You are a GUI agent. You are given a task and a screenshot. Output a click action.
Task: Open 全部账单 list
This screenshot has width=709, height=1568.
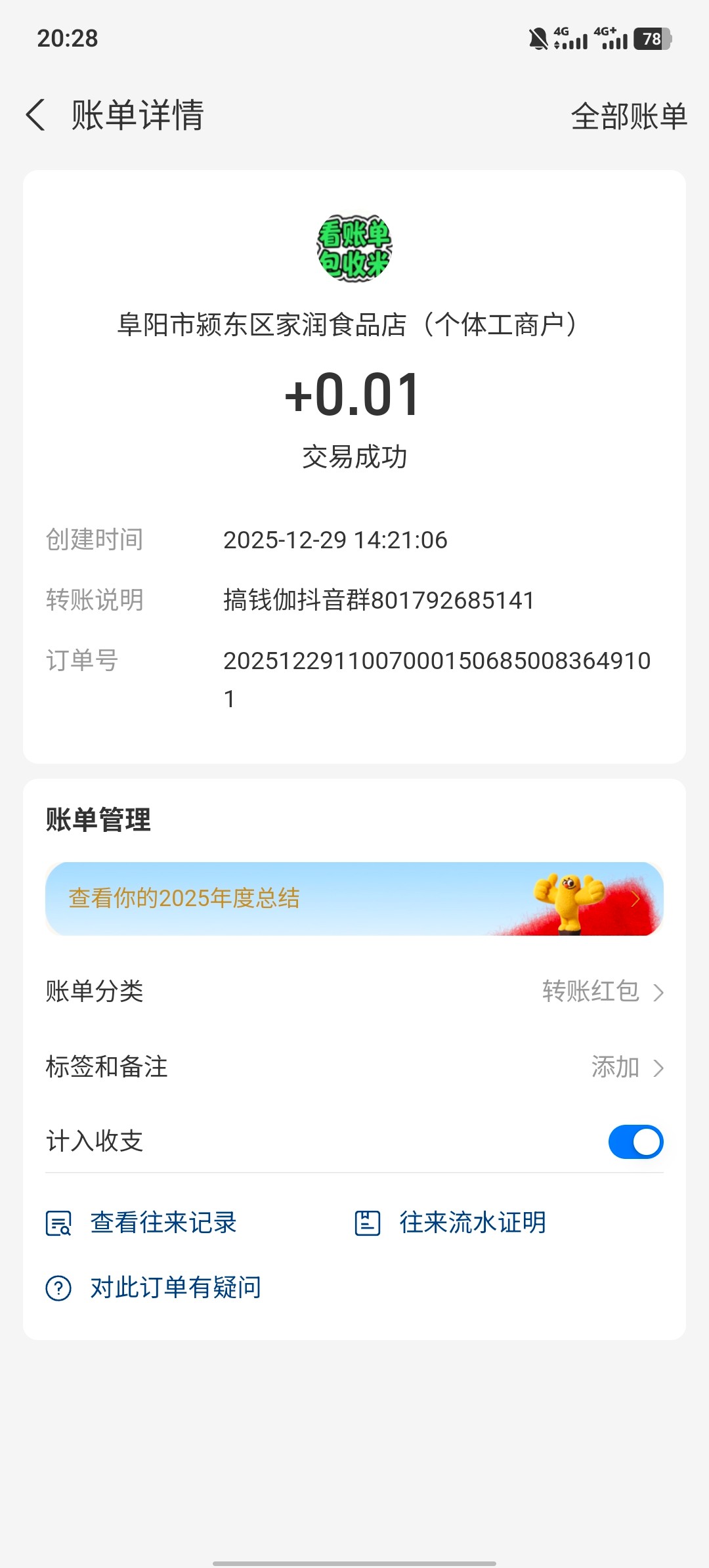pos(628,117)
